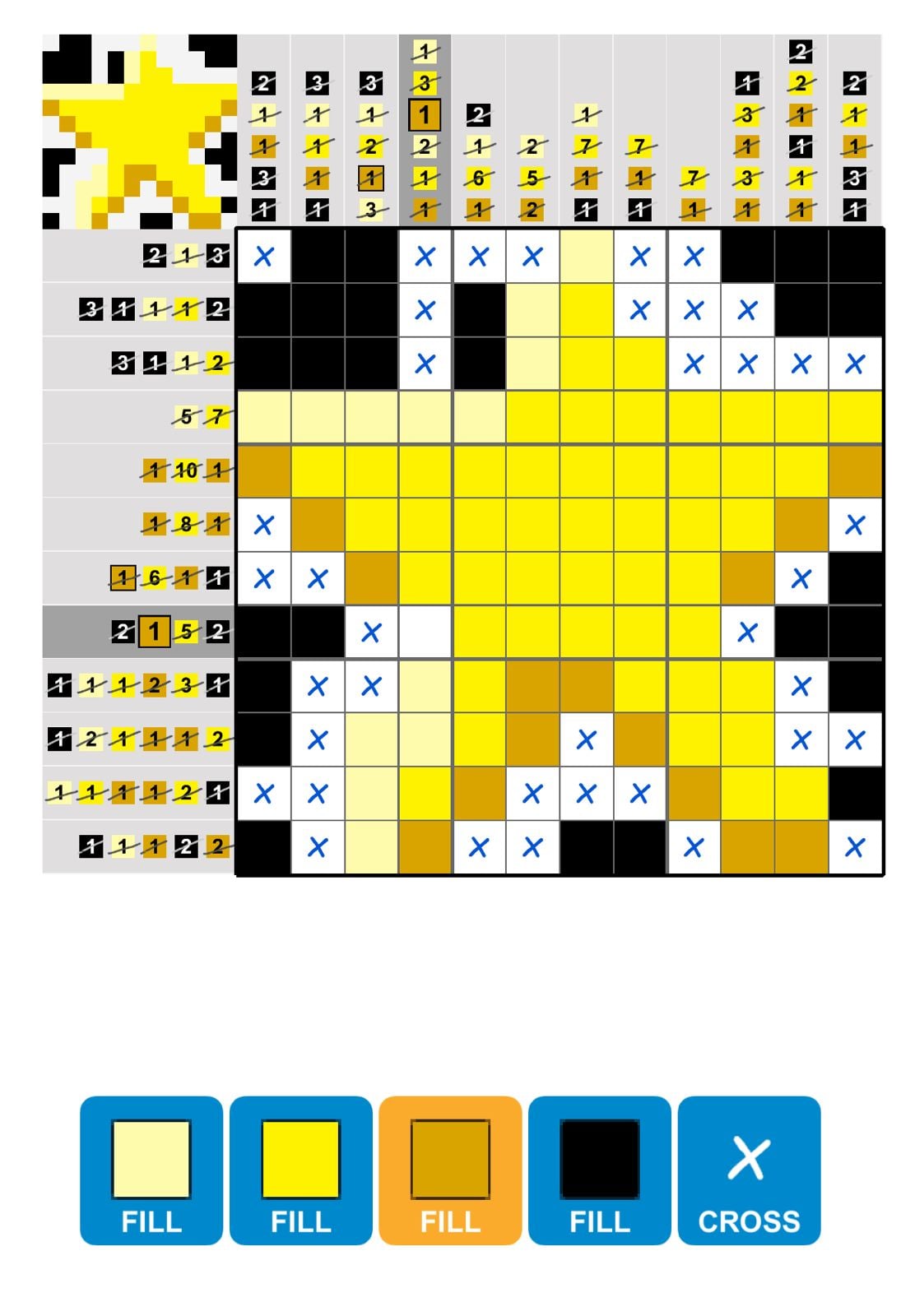This screenshot has height=1316, width=901.
Task: Fill the only blank cell in the grid
Action: click(x=425, y=632)
